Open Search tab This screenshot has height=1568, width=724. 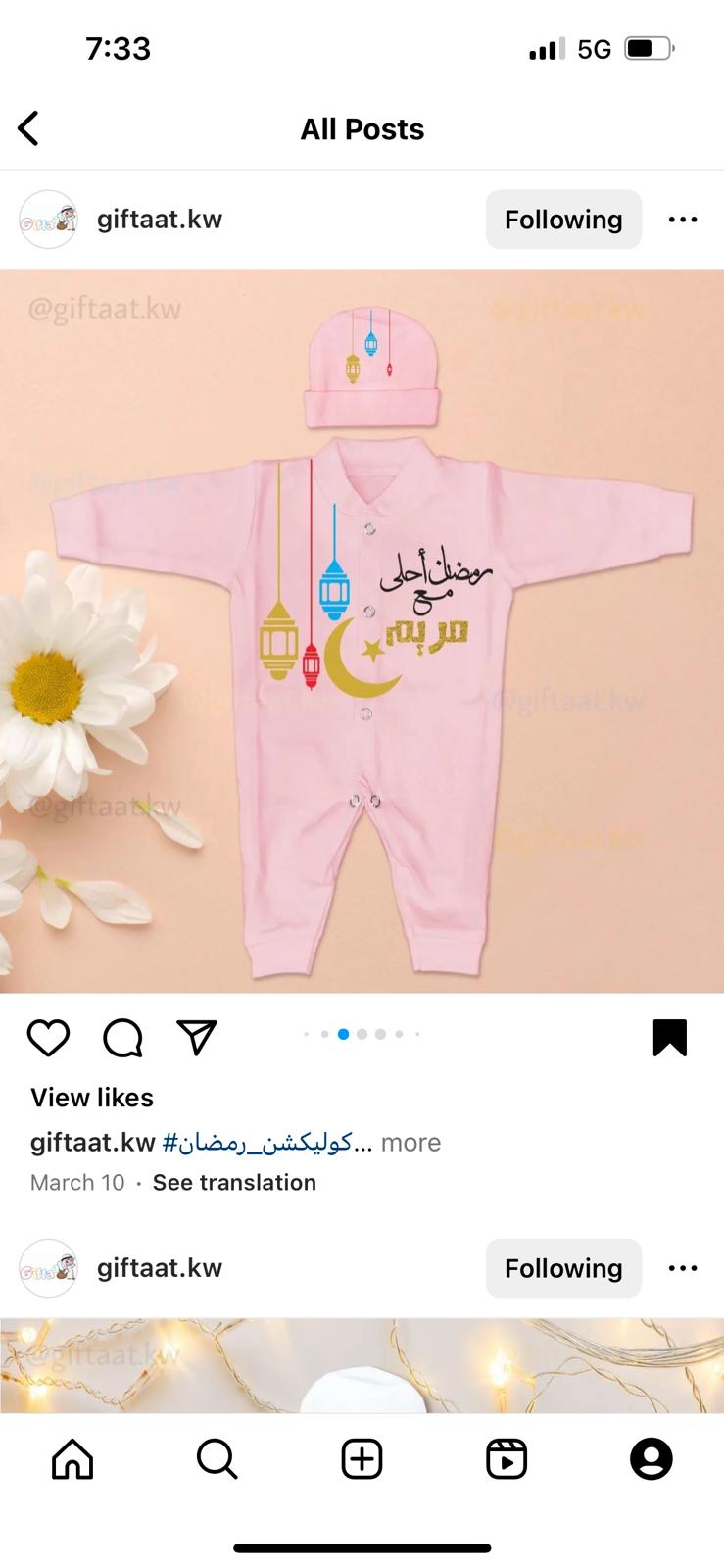[217, 1459]
